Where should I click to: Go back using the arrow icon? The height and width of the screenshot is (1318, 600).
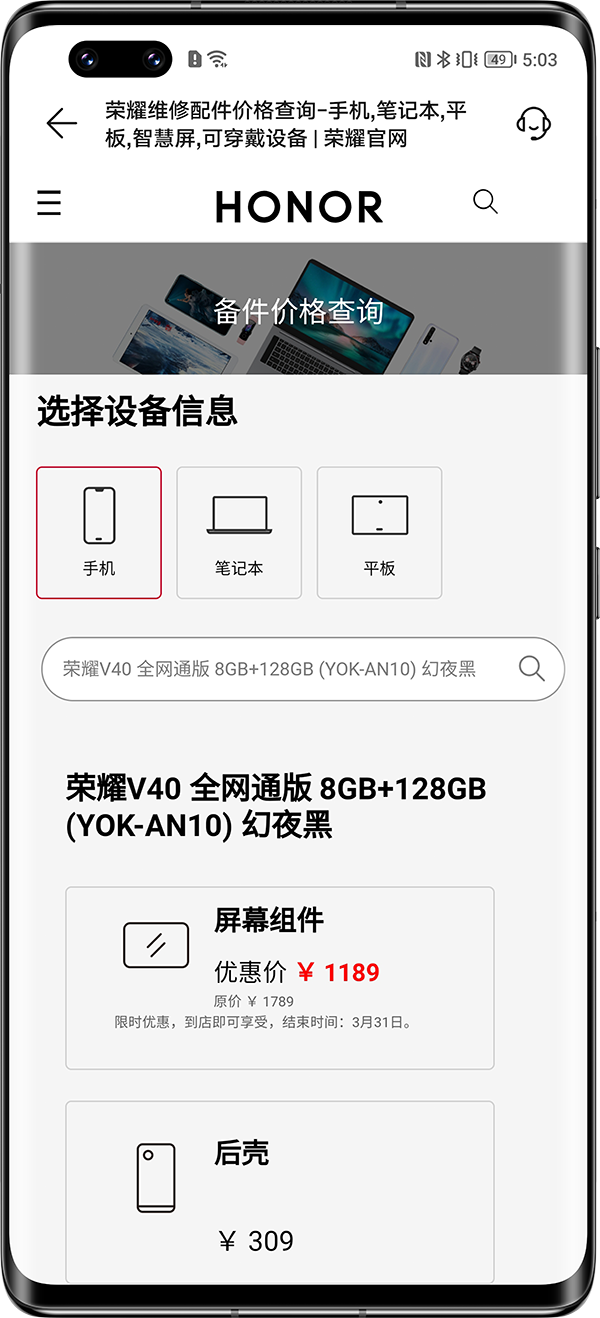coord(61,123)
